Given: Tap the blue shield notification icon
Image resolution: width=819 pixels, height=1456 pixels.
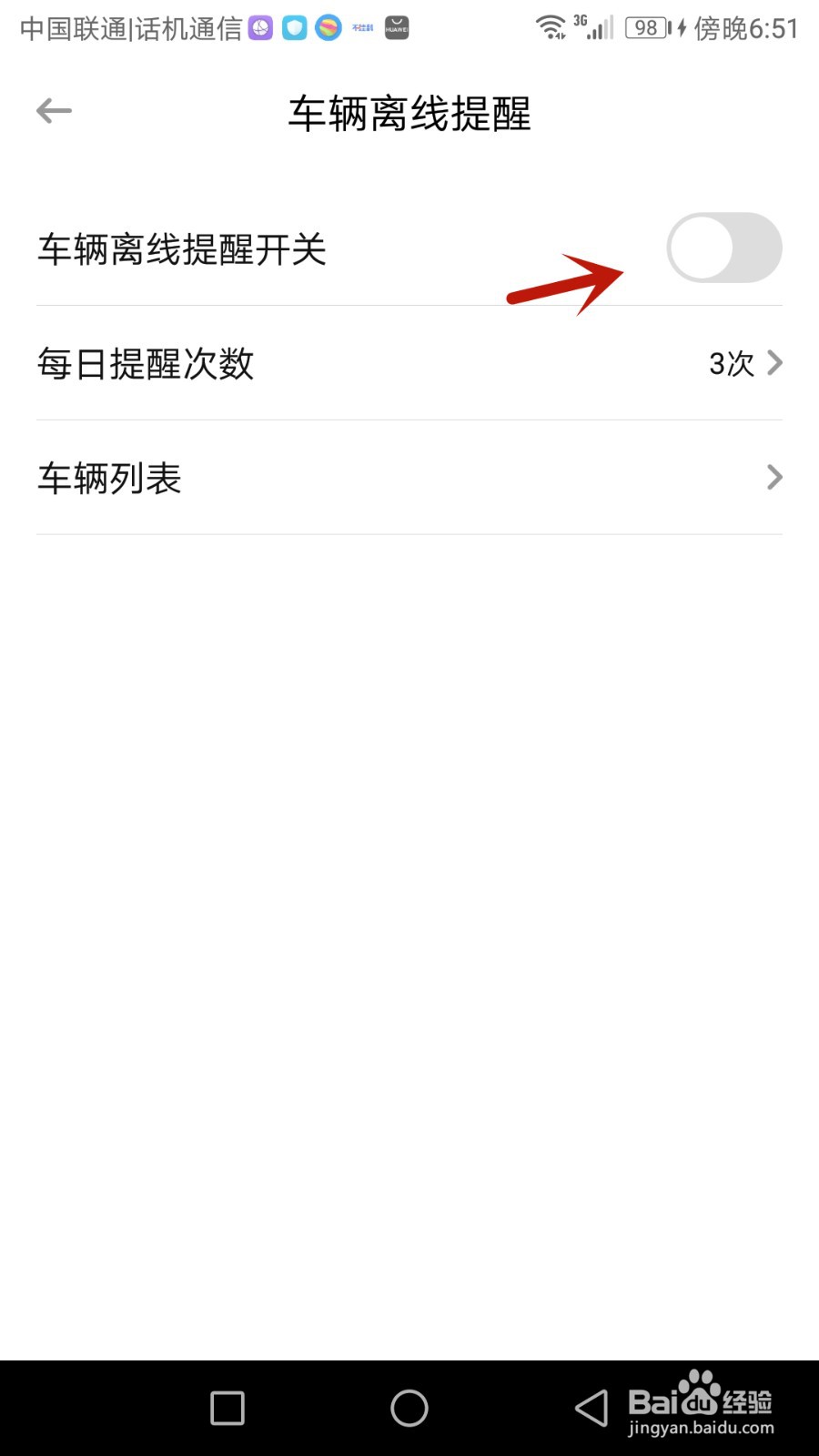Looking at the screenshot, I should coord(294,28).
